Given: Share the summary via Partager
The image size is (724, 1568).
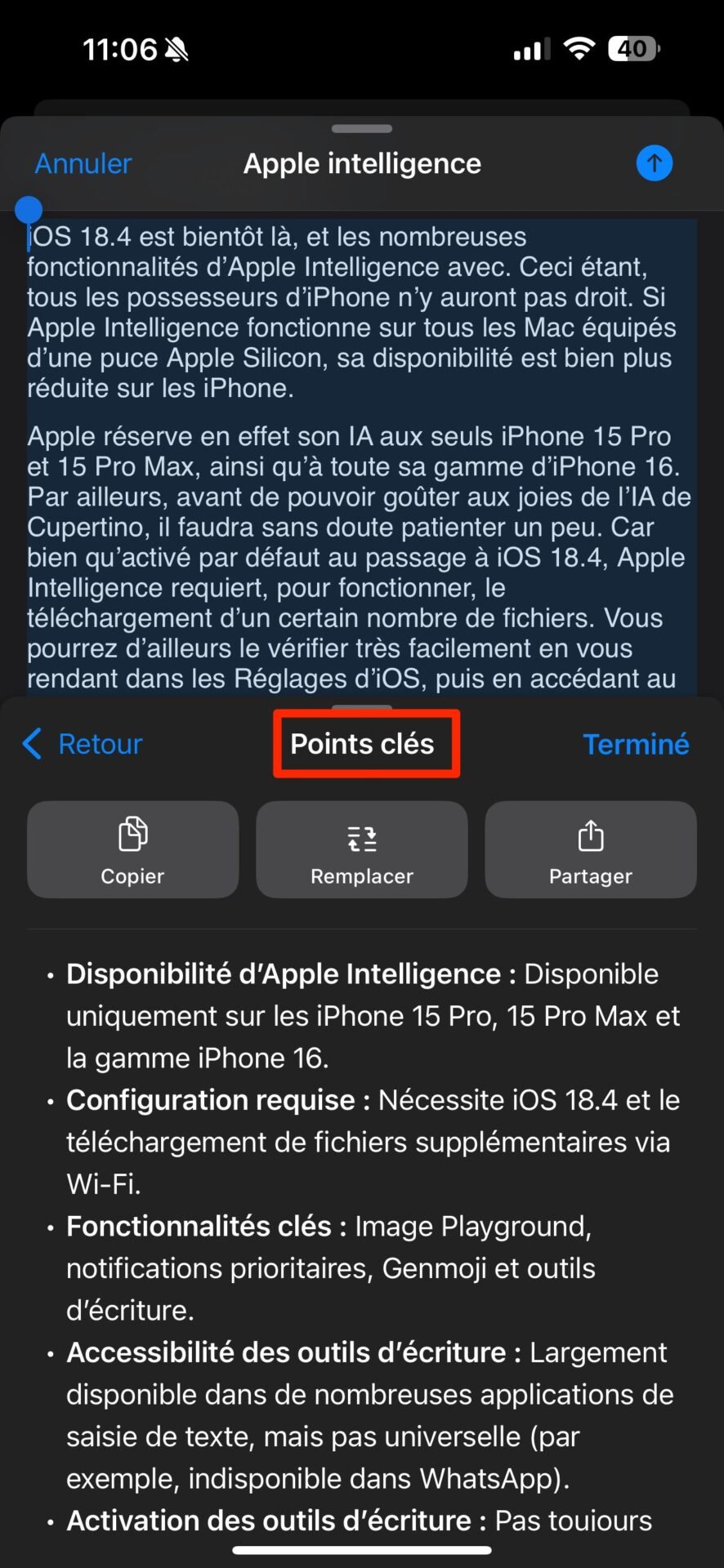Looking at the screenshot, I should [x=591, y=849].
